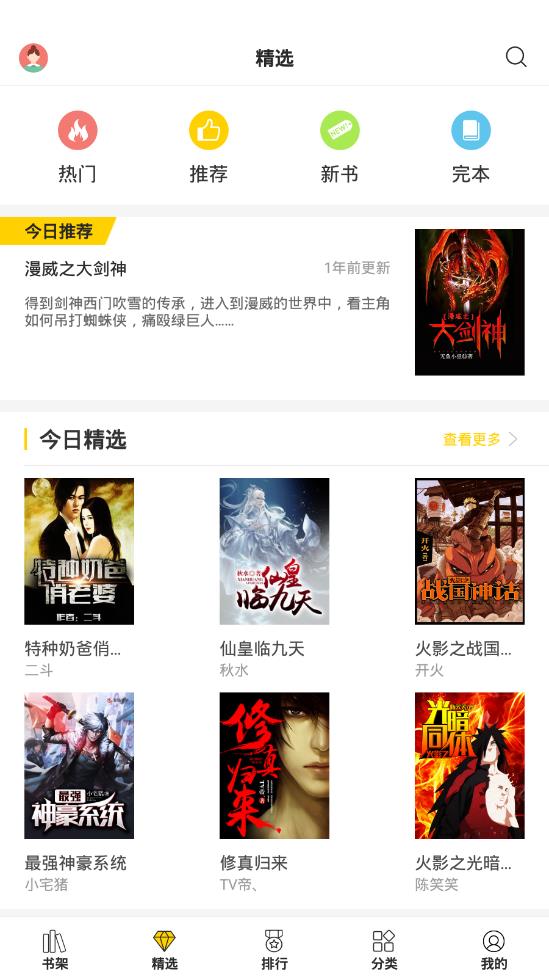
Task: Browse the 新书 category
Action: [340, 147]
